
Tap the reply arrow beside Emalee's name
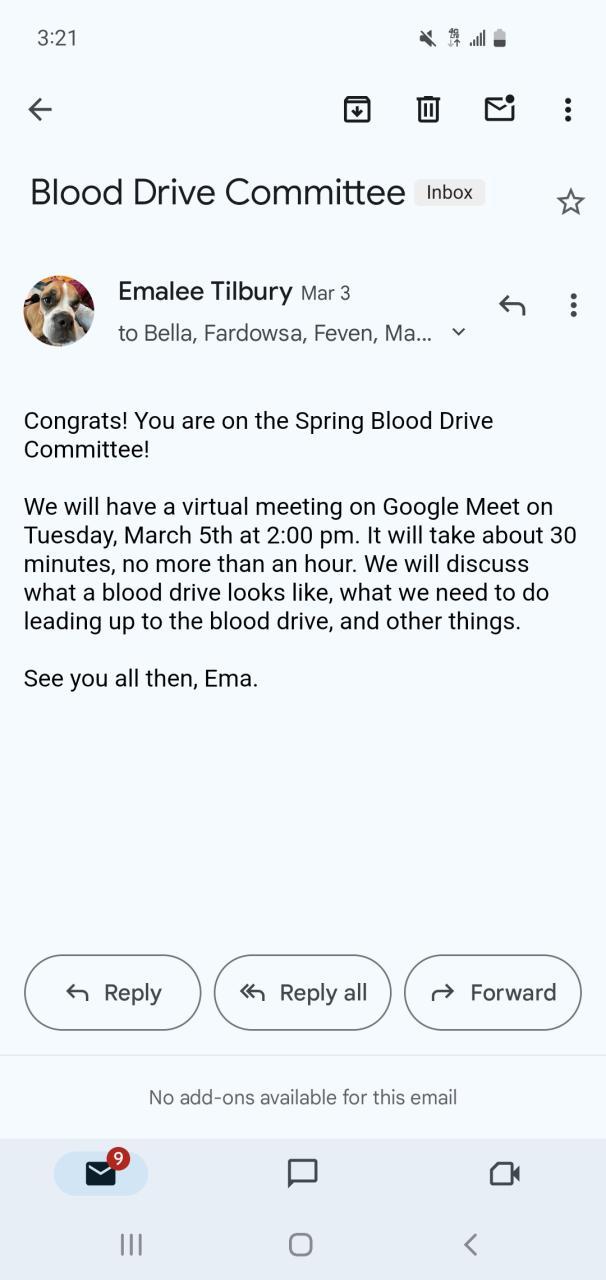pyautogui.click(x=512, y=305)
